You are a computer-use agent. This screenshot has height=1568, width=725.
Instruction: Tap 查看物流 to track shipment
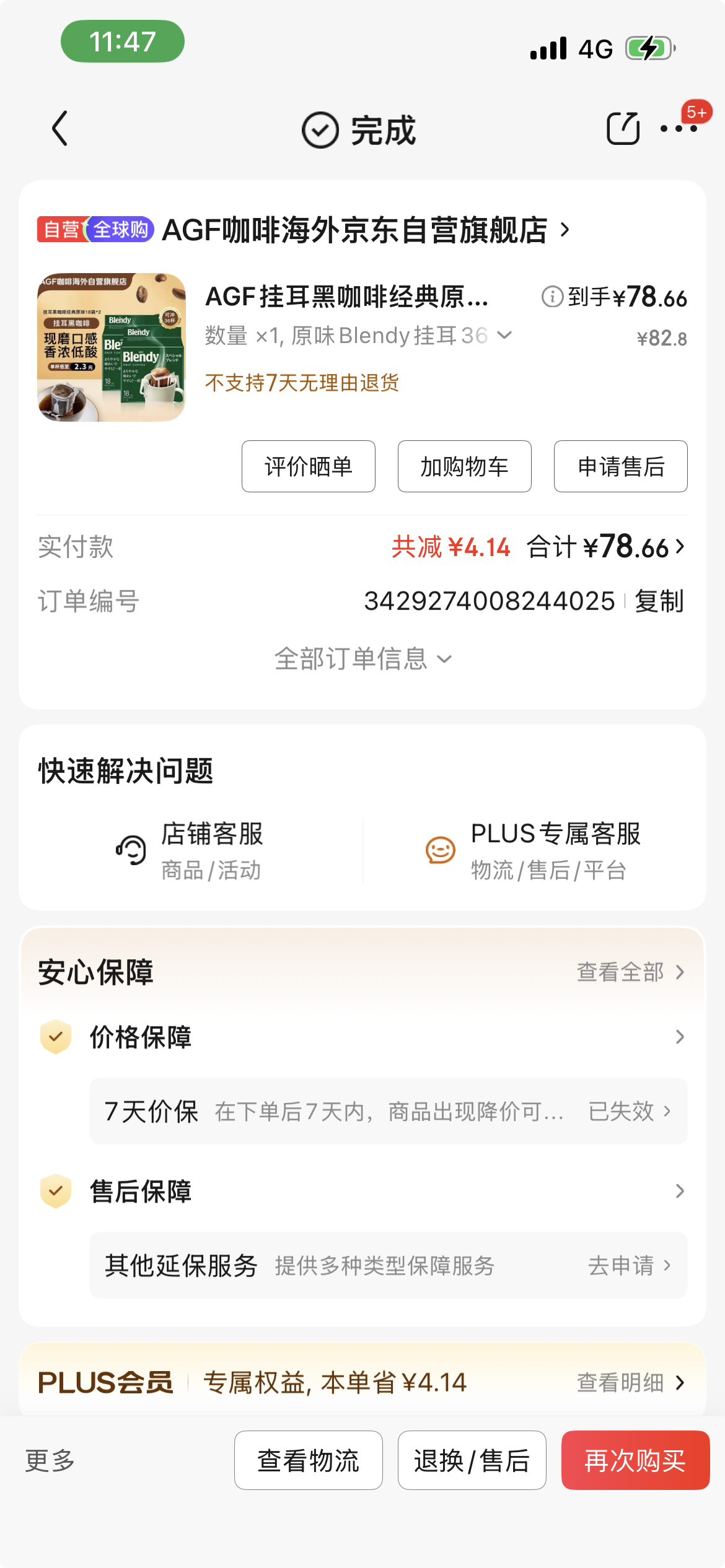308,1460
